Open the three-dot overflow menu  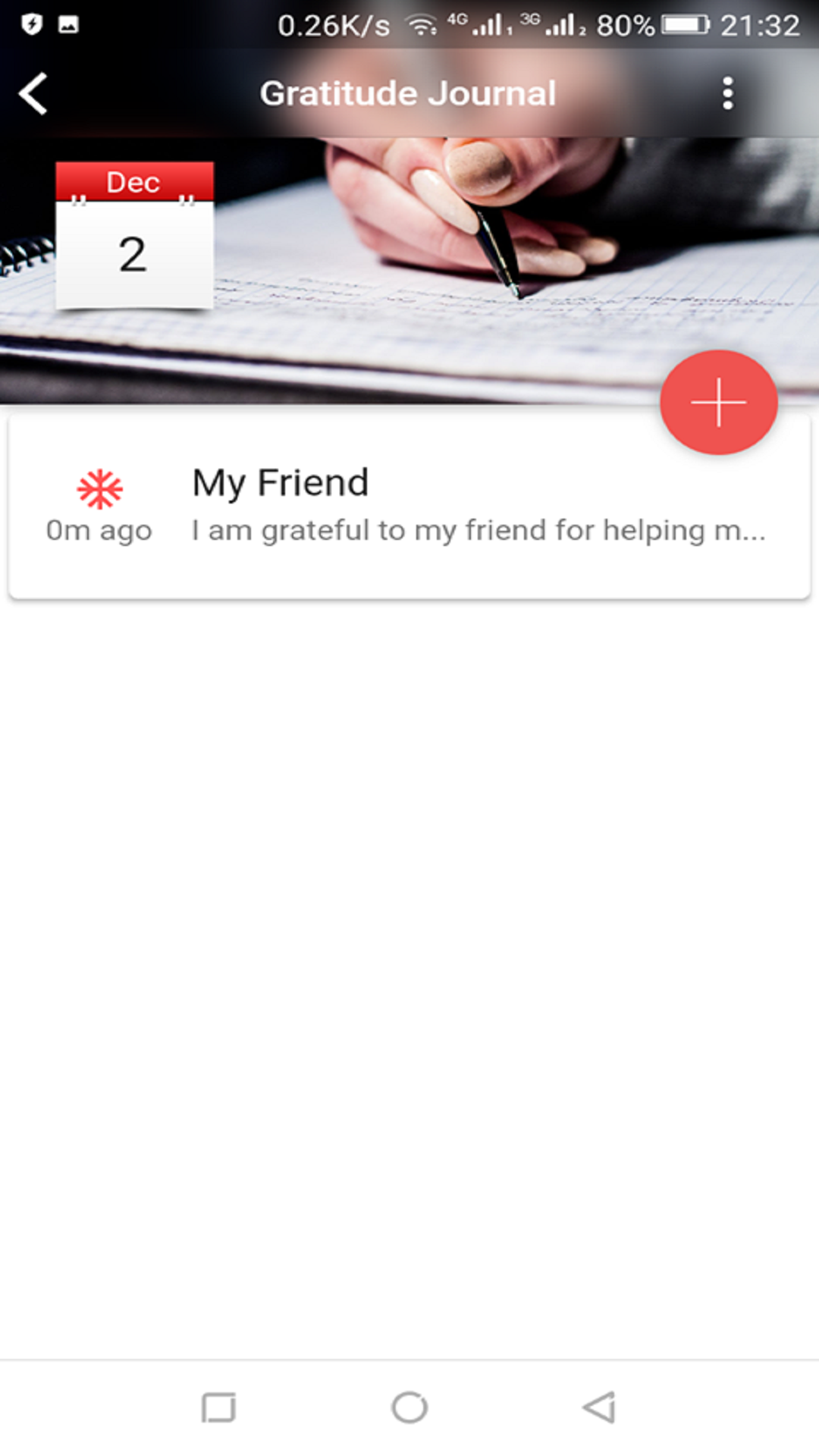coord(727,93)
